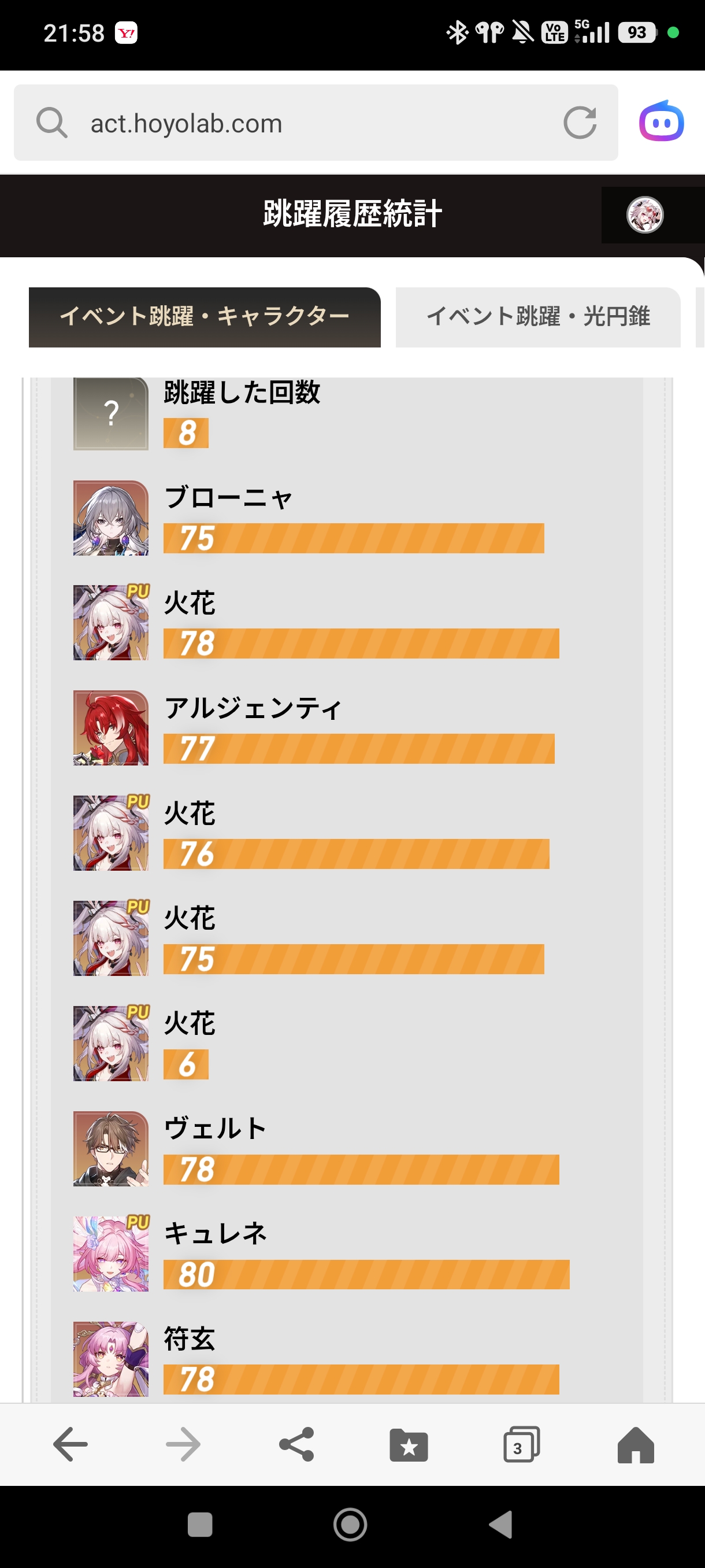Go back to the previous page
Screen dimensions: 705x1568
pyautogui.click(x=70, y=1444)
